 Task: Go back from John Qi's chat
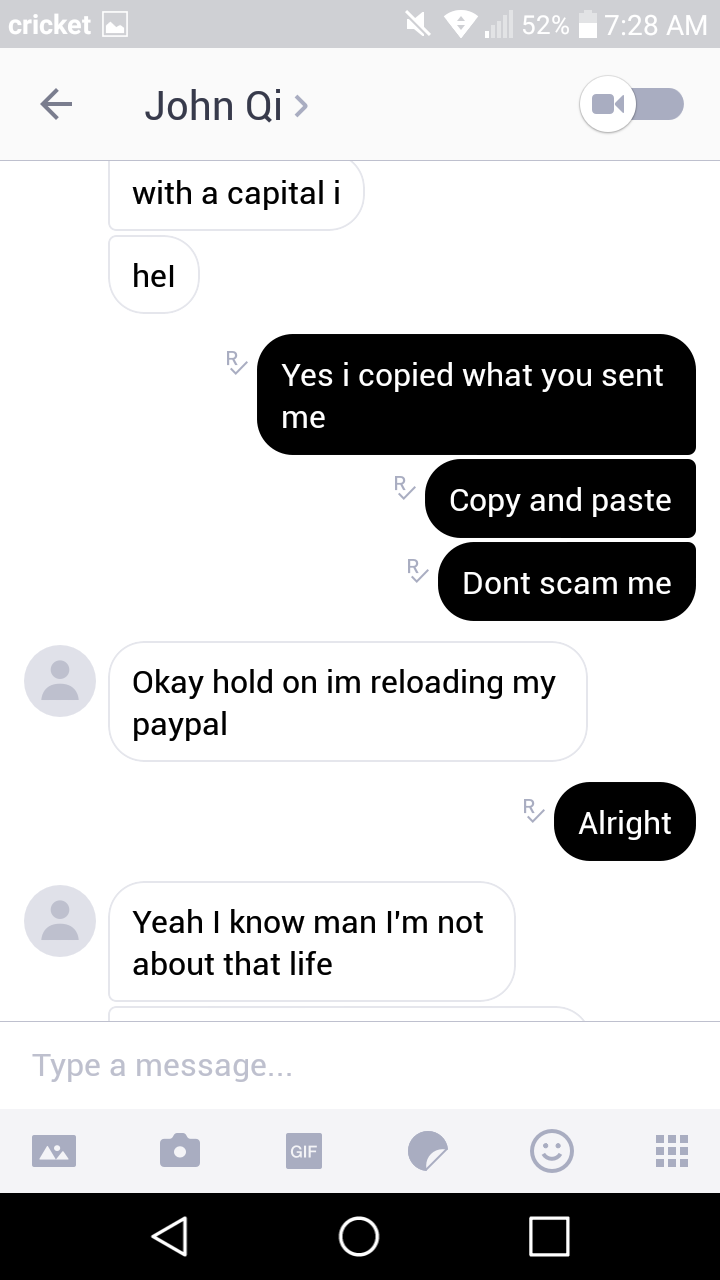(56, 104)
